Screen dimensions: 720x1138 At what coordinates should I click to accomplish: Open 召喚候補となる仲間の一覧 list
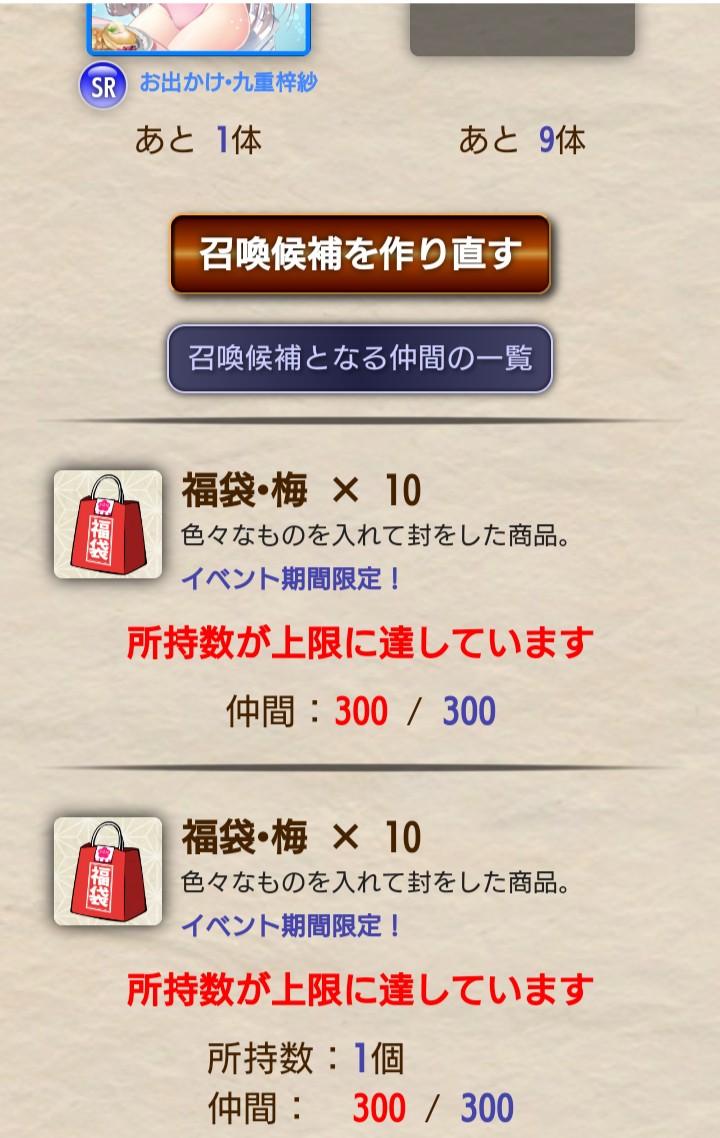(x=360, y=358)
